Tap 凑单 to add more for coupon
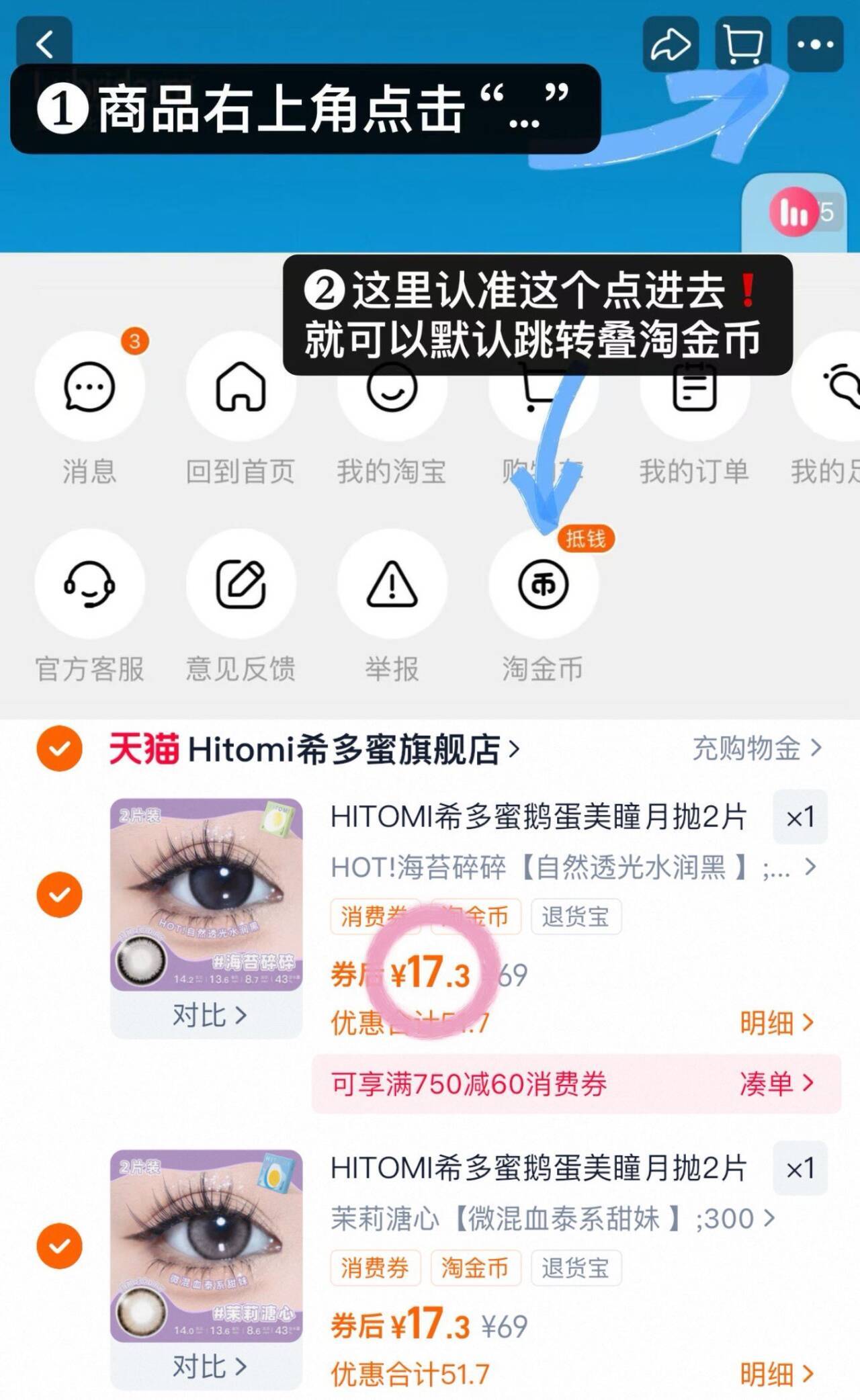The height and width of the screenshot is (1400, 860). [x=779, y=1083]
